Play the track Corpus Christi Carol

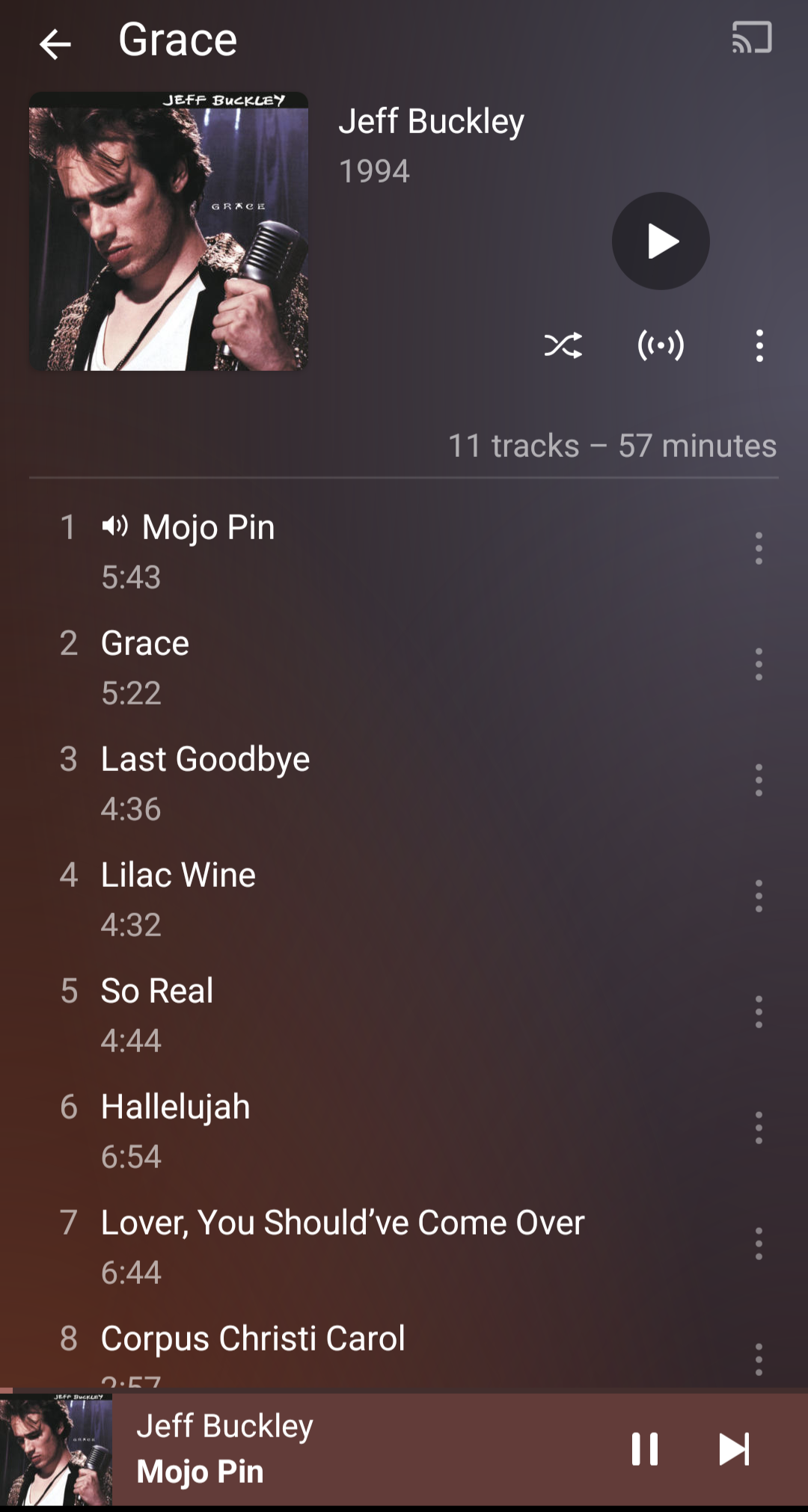click(x=253, y=1339)
